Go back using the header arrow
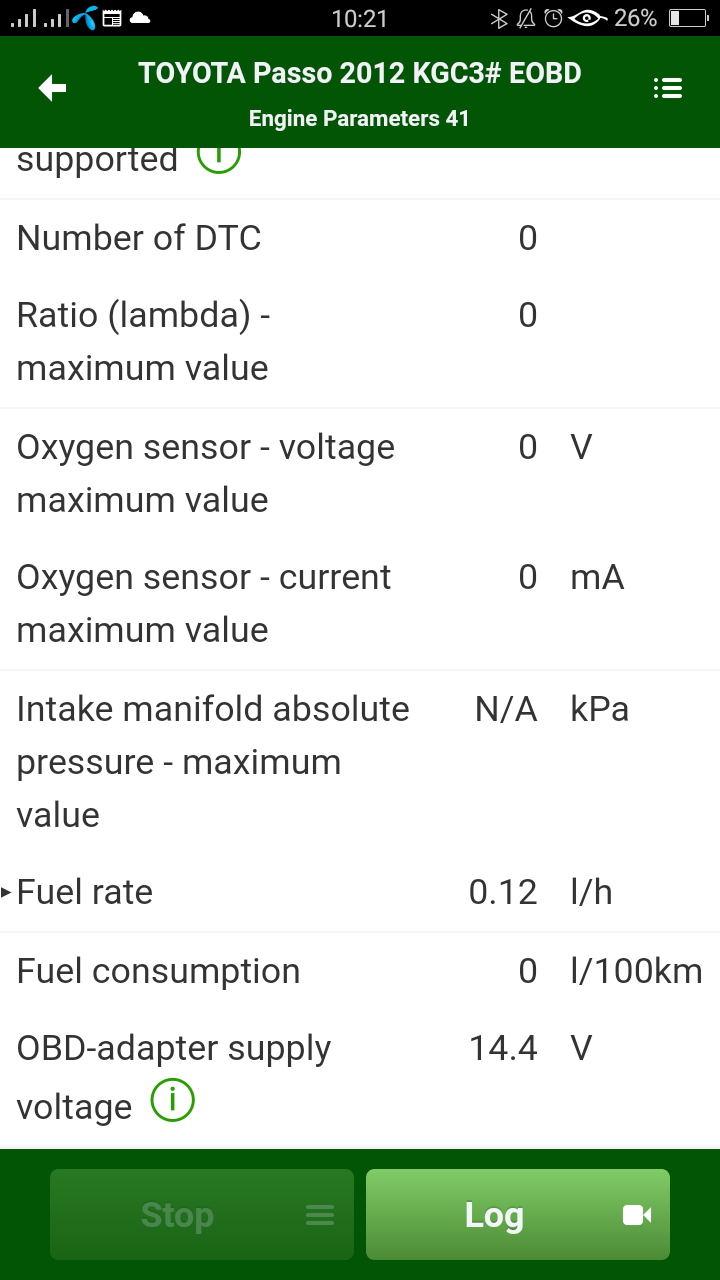Viewport: 720px width, 1280px height. (52, 89)
